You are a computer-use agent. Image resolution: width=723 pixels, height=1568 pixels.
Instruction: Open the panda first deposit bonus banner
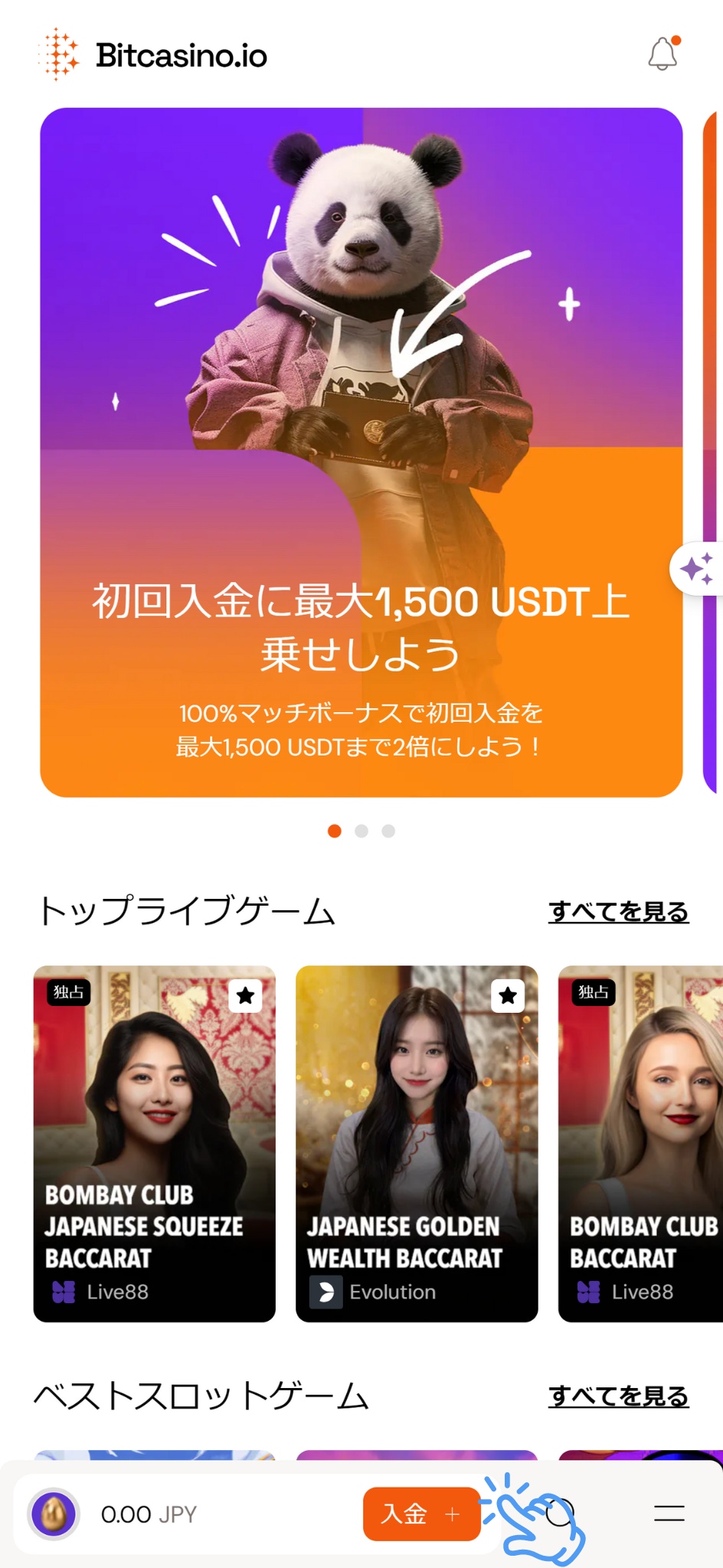pos(361,452)
